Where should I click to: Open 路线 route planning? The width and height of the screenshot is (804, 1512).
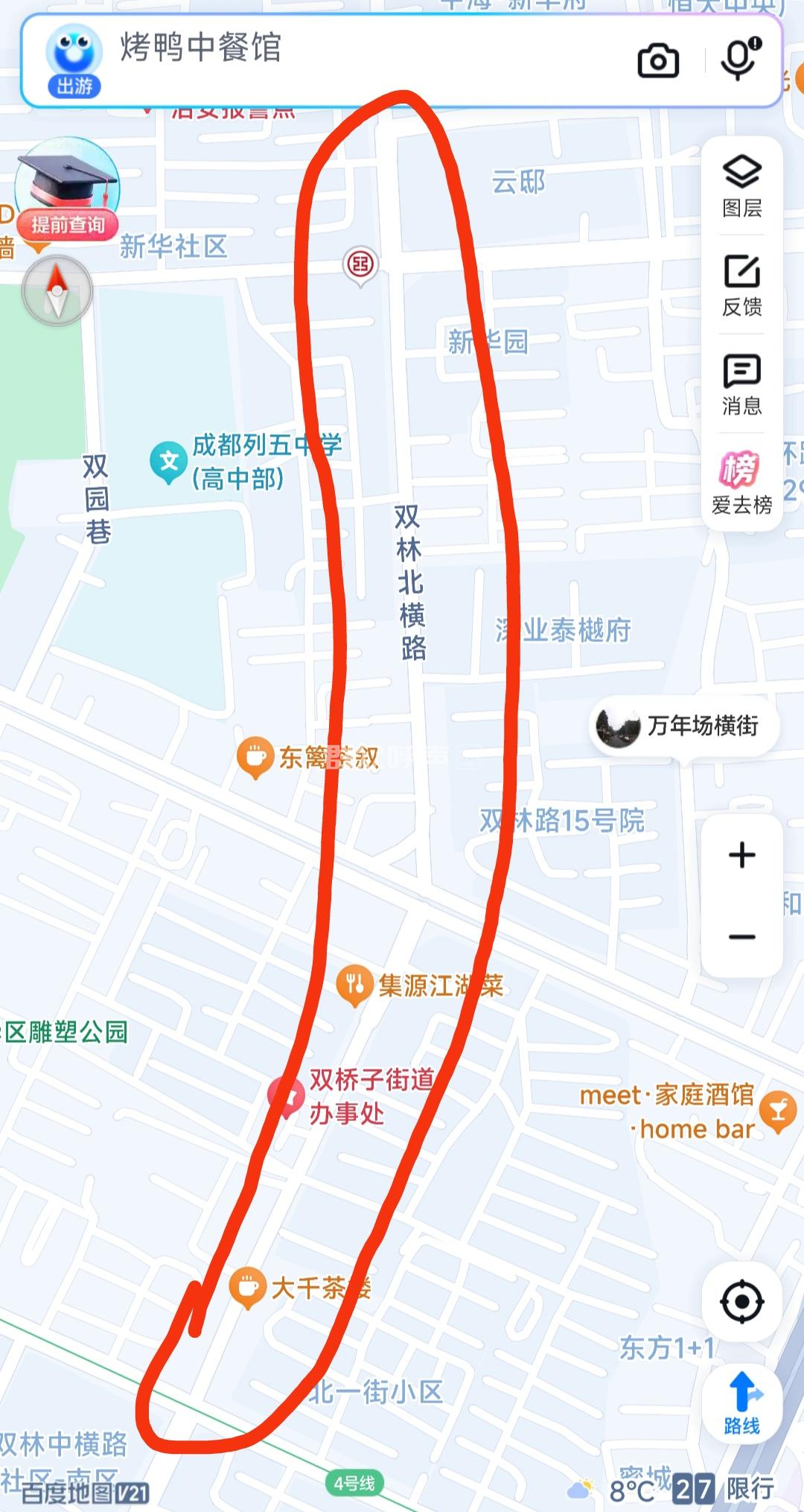click(742, 1403)
